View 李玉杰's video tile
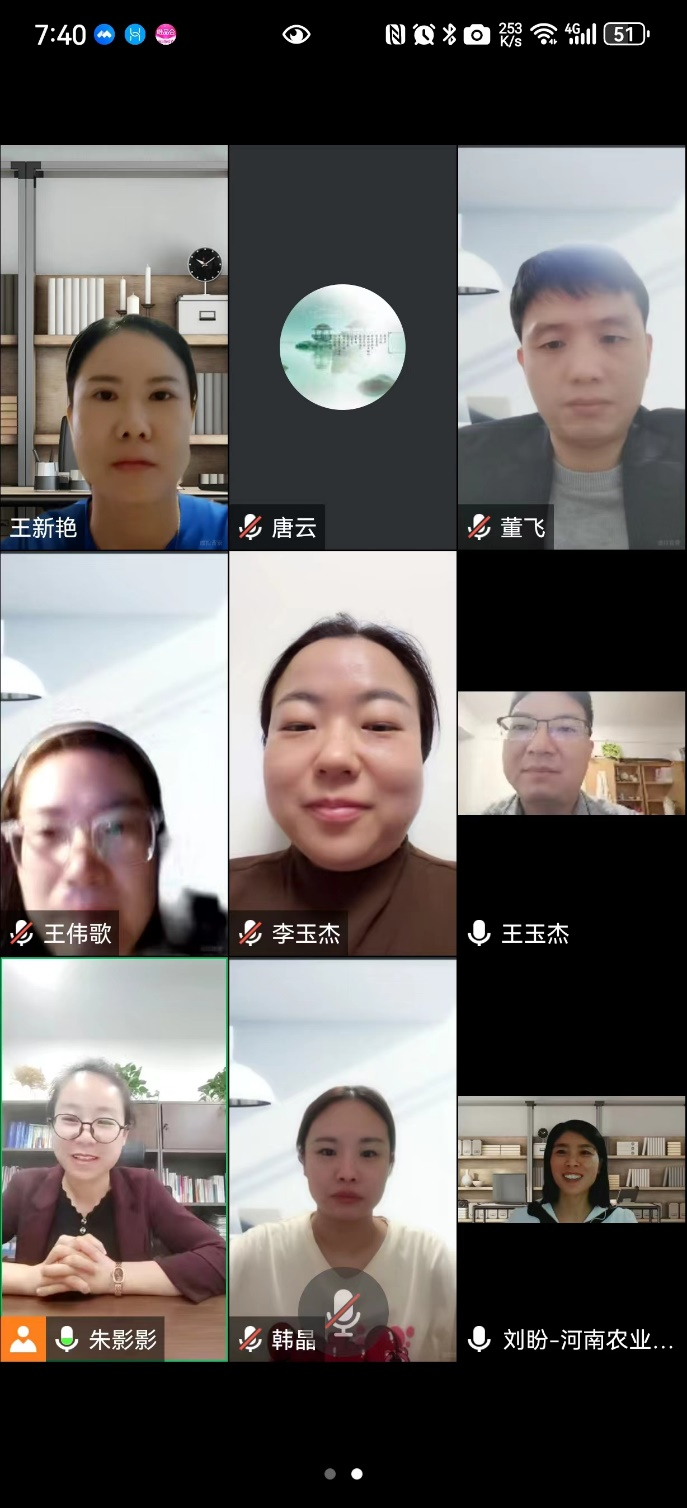The width and height of the screenshot is (687, 1508). (x=342, y=753)
